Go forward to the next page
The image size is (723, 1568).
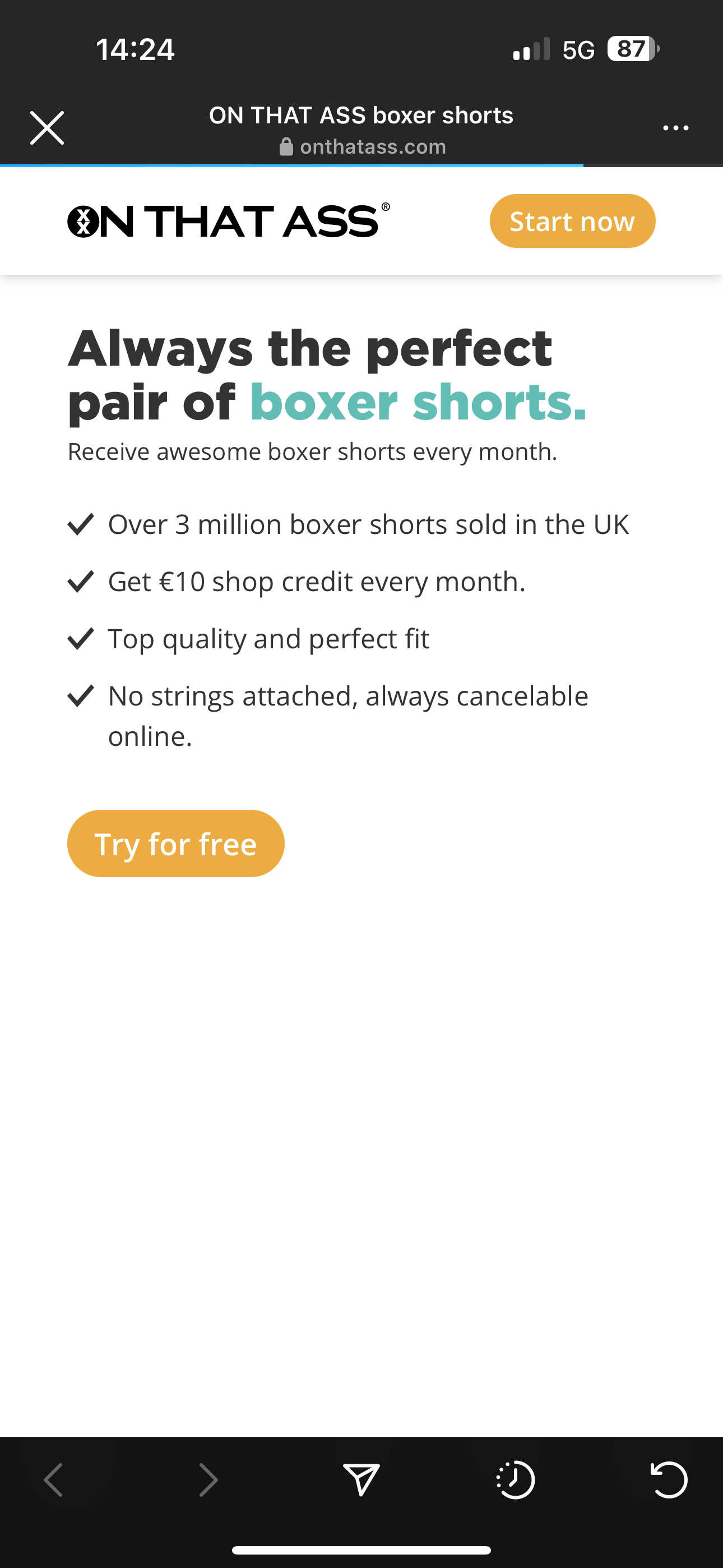click(208, 1480)
